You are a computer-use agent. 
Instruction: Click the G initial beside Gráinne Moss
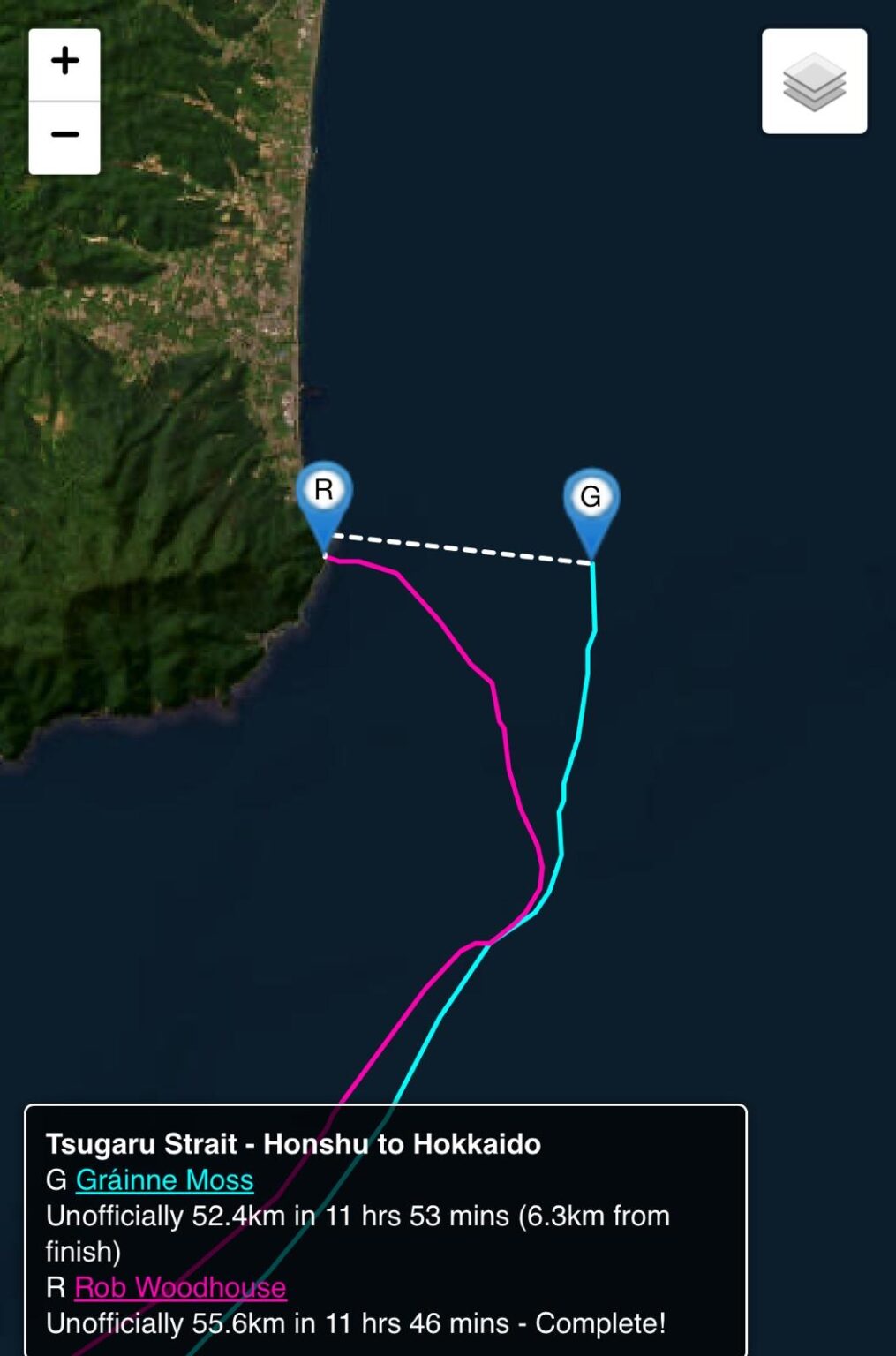tap(56, 1179)
